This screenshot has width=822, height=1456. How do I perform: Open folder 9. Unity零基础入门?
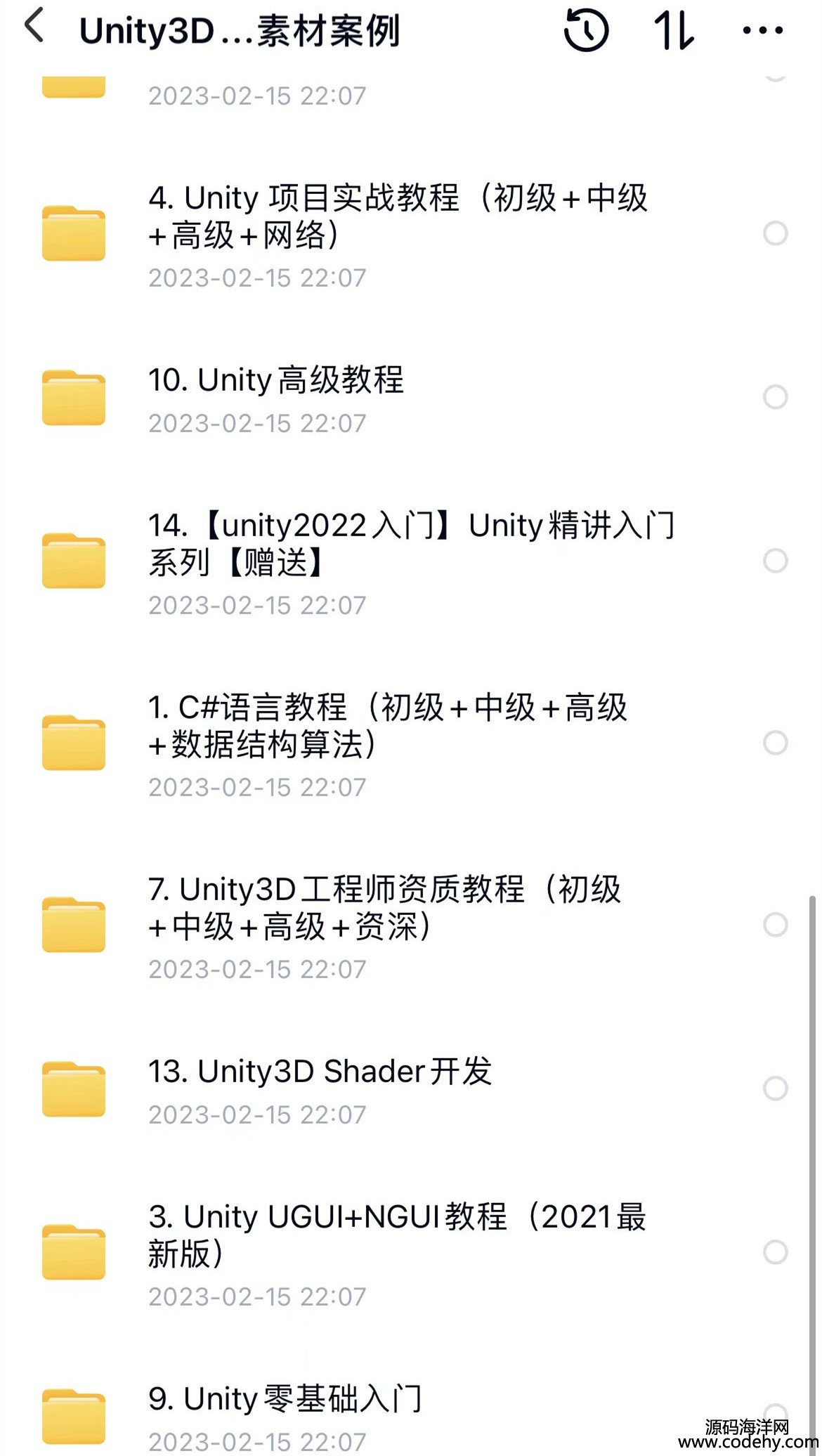click(x=285, y=1399)
